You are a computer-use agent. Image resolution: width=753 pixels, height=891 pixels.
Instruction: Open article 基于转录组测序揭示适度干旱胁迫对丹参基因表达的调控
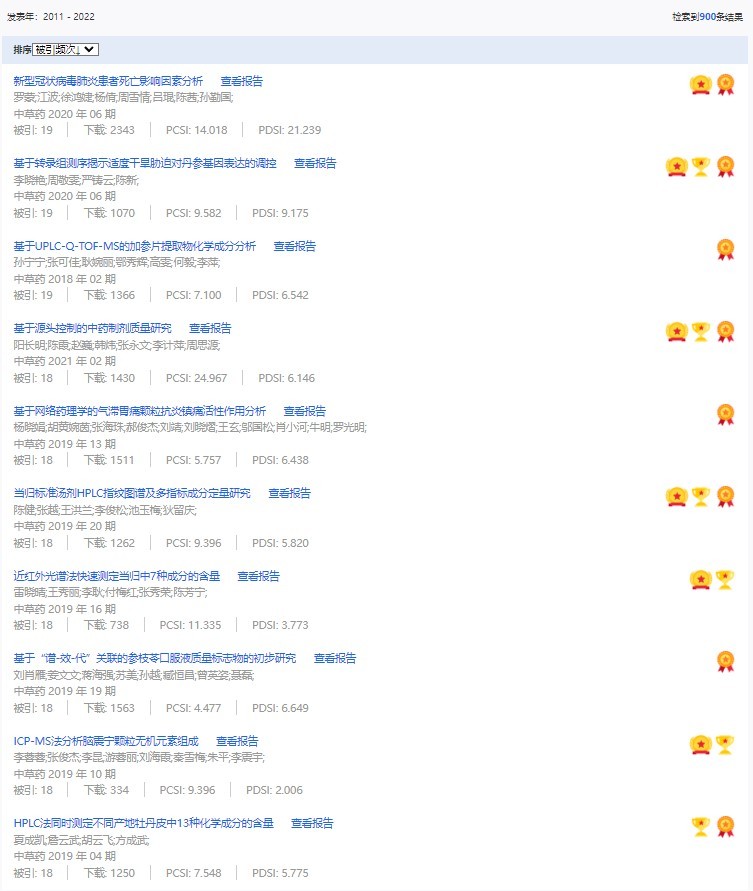click(144, 163)
